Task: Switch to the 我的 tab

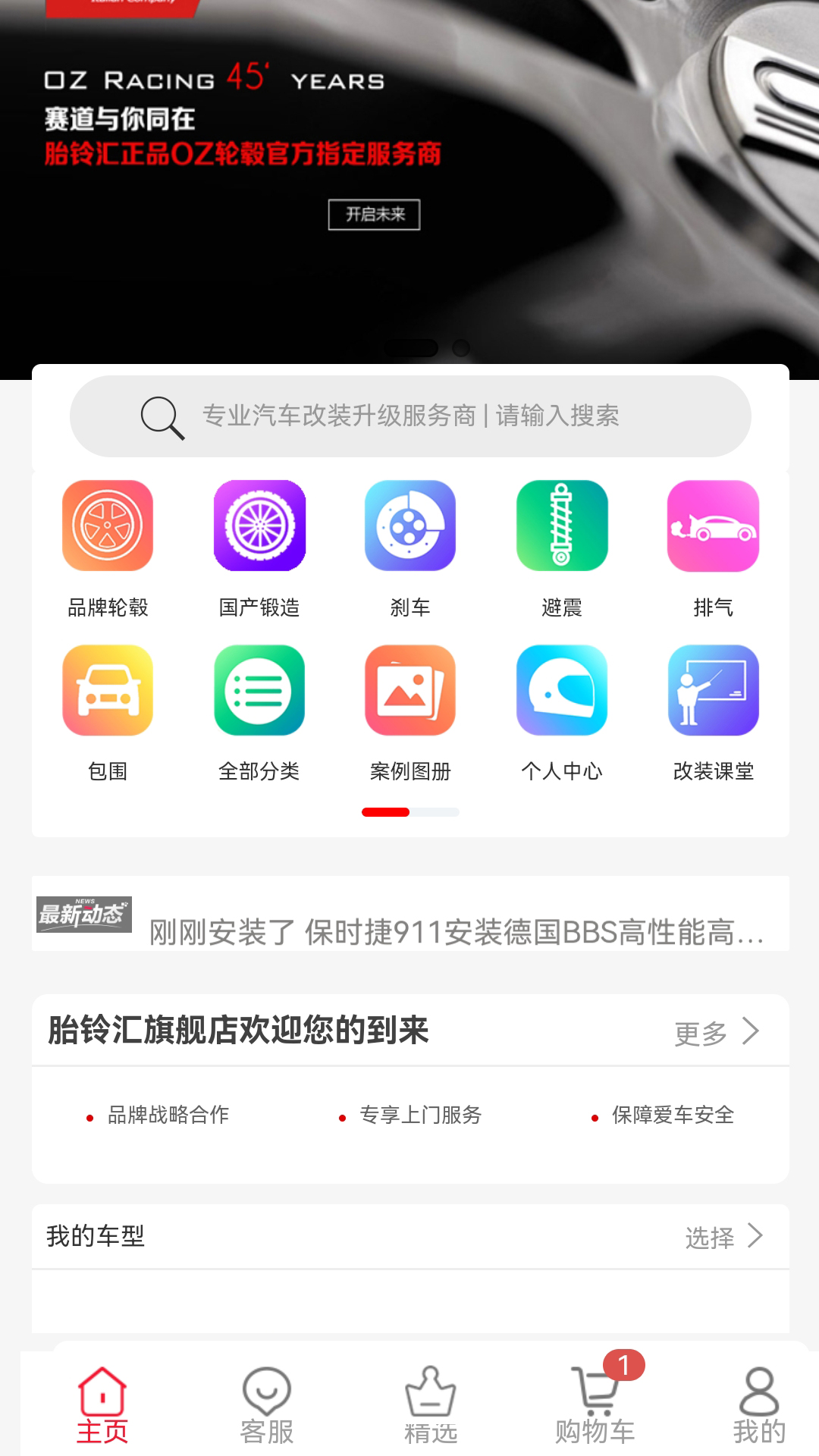Action: click(x=759, y=1406)
